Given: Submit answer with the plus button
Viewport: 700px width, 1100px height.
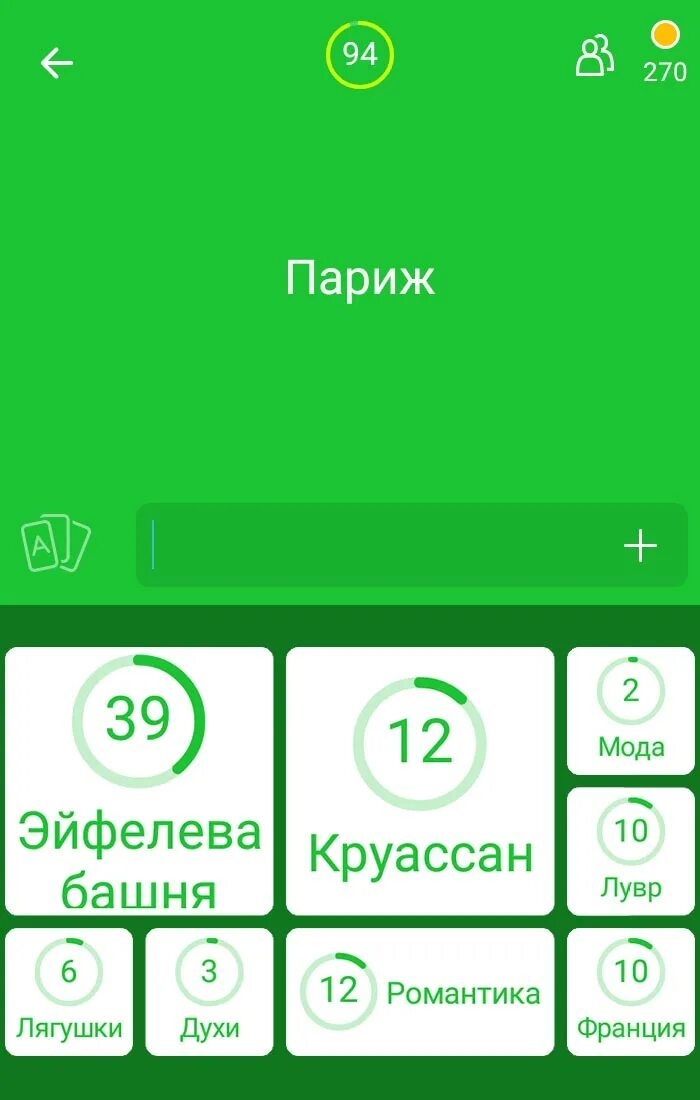Looking at the screenshot, I should (640, 546).
